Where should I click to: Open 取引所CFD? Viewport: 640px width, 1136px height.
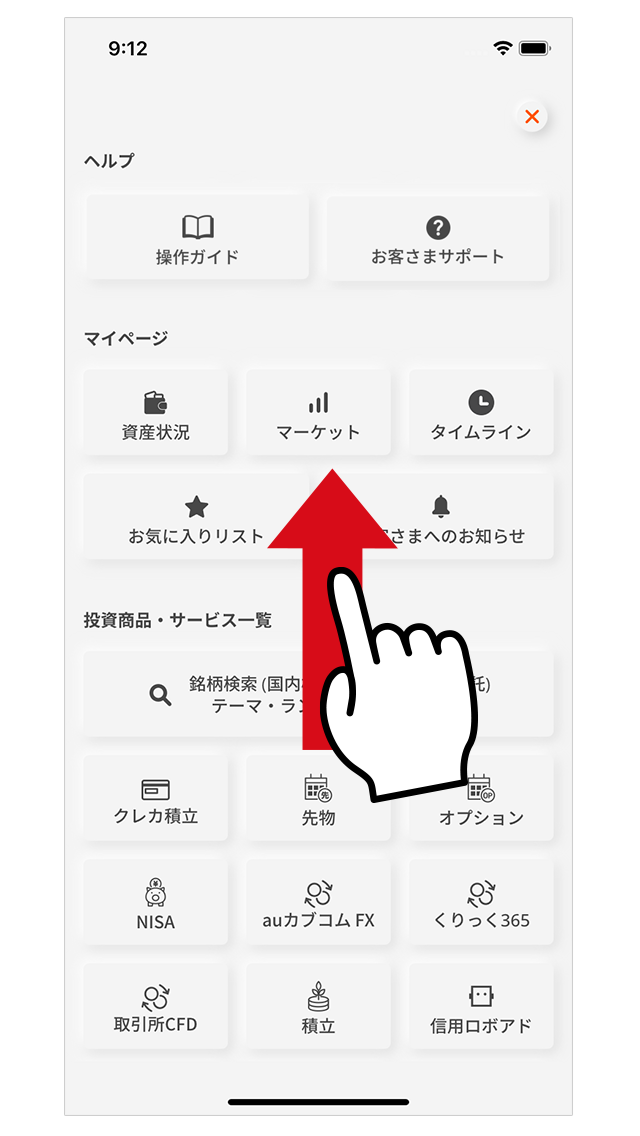click(155, 1006)
